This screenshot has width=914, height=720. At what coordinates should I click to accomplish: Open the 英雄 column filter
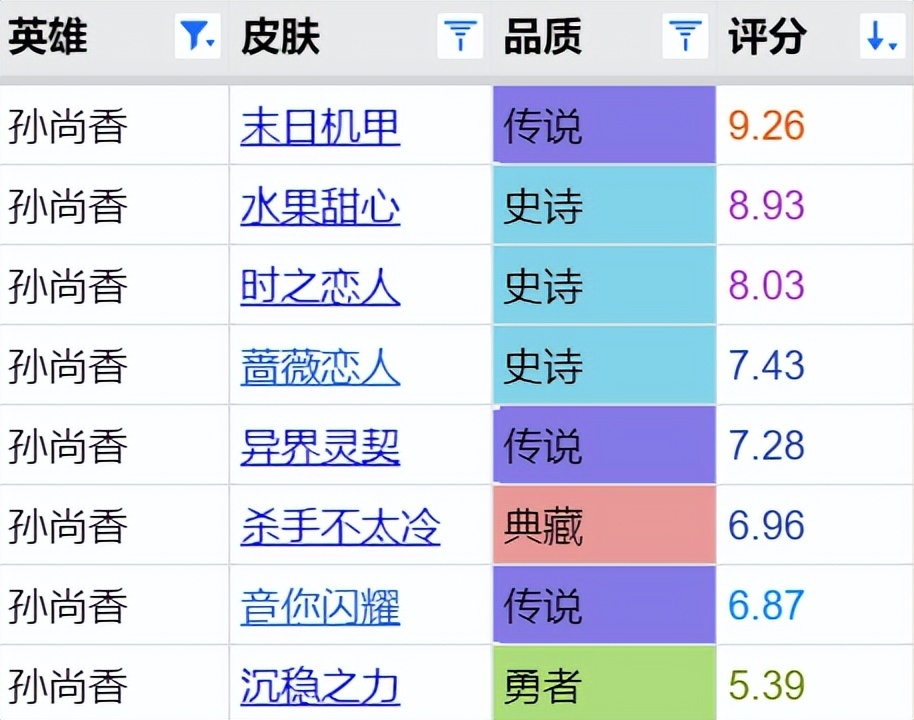[197, 38]
